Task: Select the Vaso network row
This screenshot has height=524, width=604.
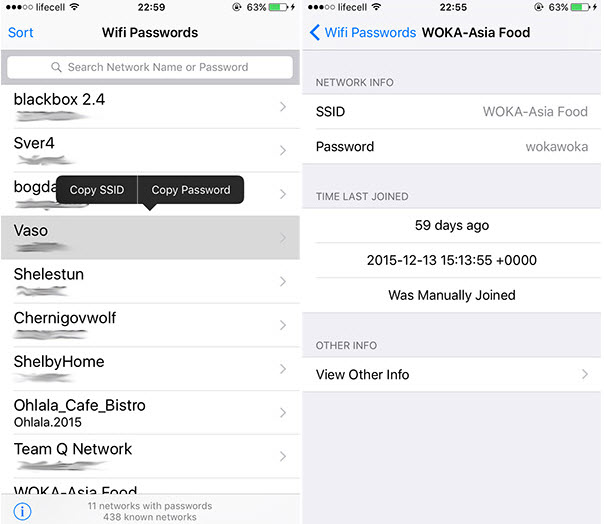Action: click(x=150, y=237)
